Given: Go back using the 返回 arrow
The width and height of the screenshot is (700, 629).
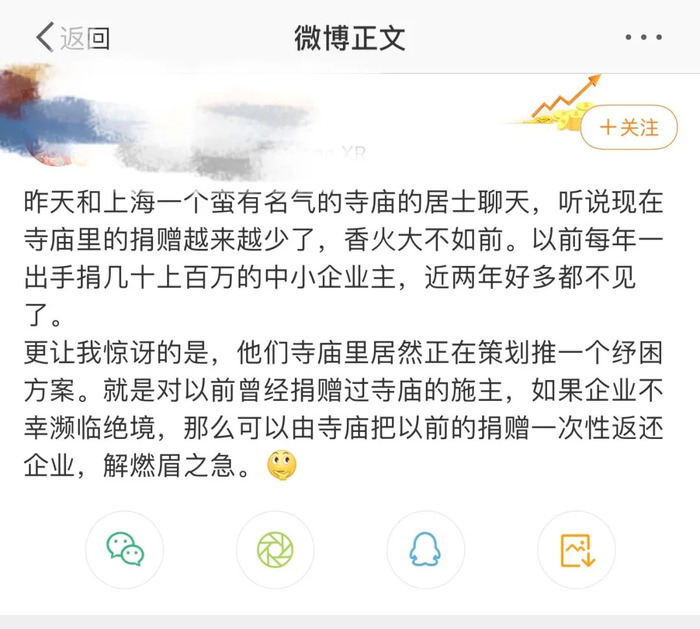Looking at the screenshot, I should [x=70, y=38].
